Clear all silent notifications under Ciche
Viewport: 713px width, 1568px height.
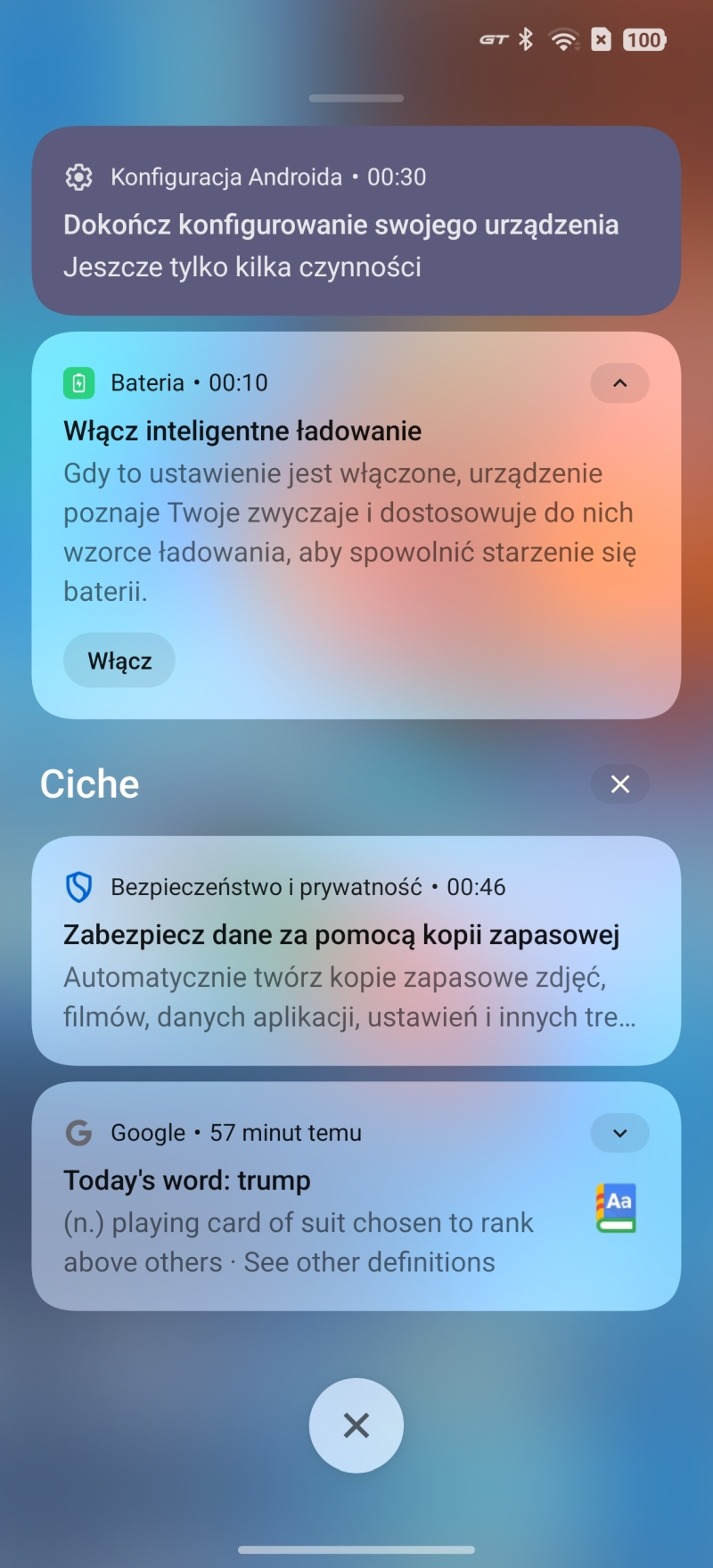point(619,784)
